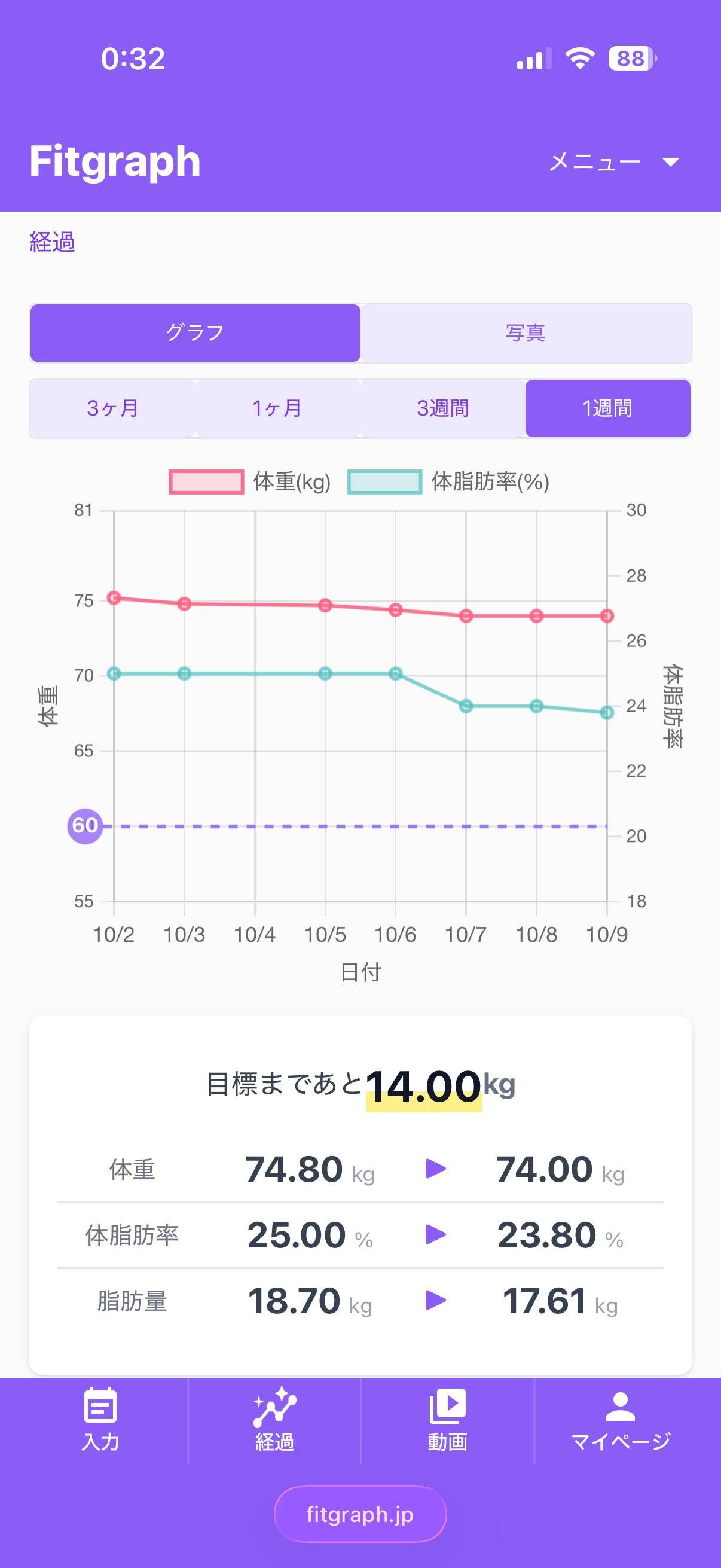Image resolution: width=721 pixels, height=1568 pixels.
Task: Tap the fitgraph.jp address pill
Action: pos(360,1514)
